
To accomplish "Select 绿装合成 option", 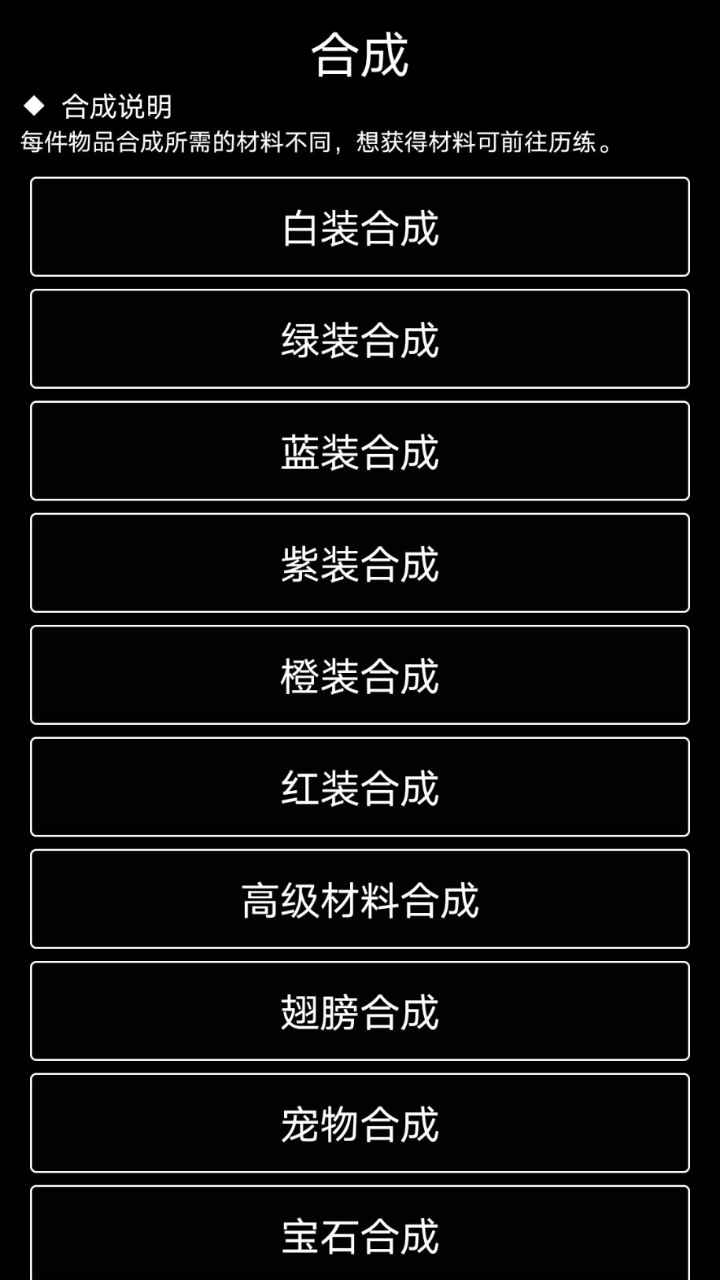I will 360,339.
